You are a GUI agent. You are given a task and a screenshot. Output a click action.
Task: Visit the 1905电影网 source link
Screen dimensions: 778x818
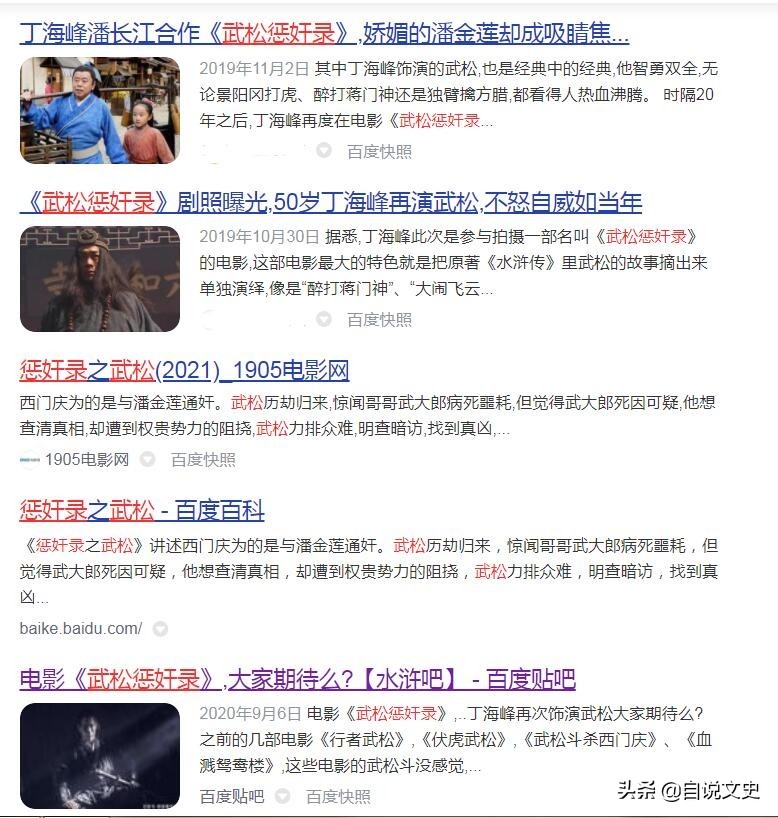click(x=86, y=460)
